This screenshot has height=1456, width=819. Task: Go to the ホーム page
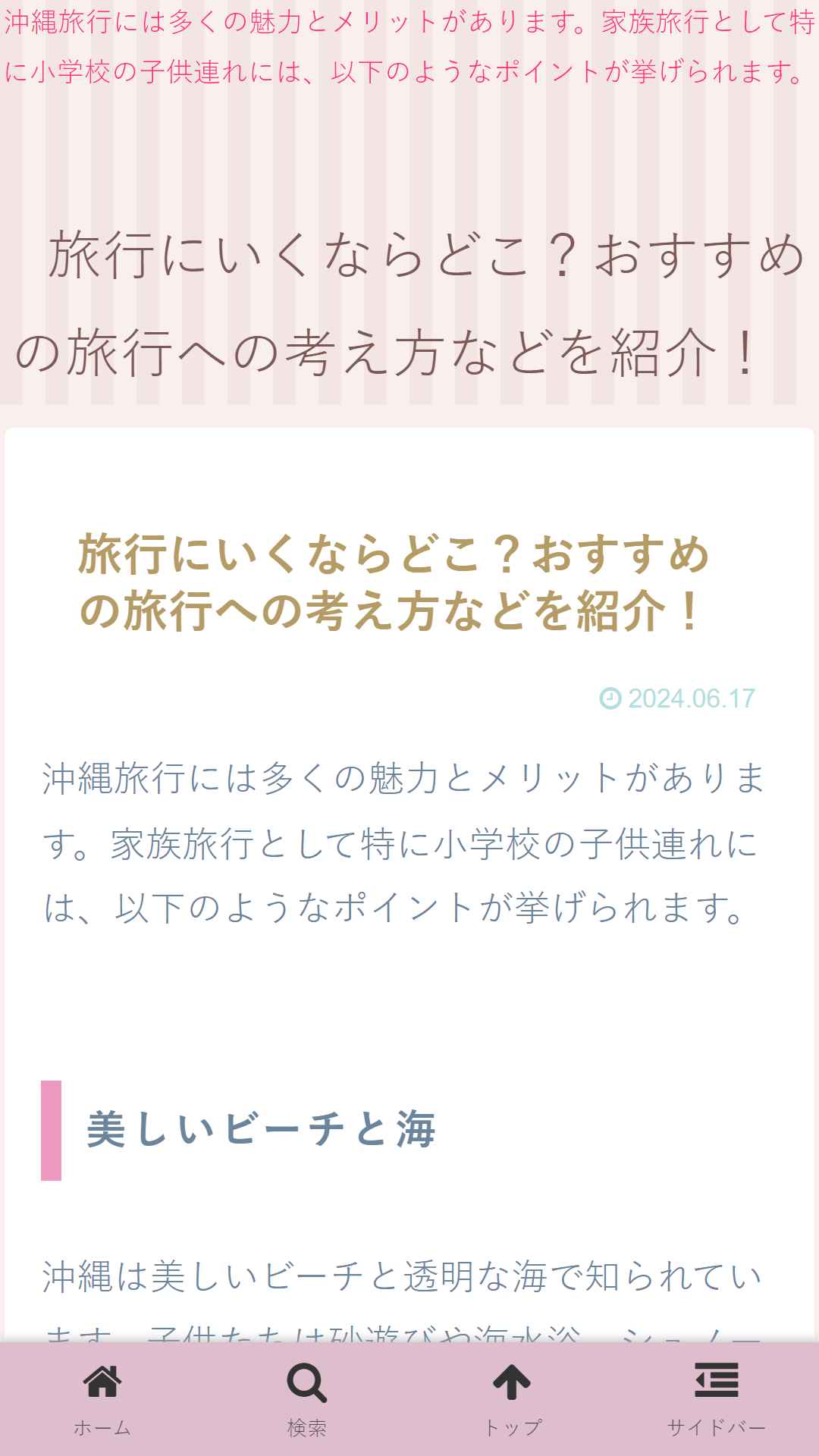pos(102,1399)
